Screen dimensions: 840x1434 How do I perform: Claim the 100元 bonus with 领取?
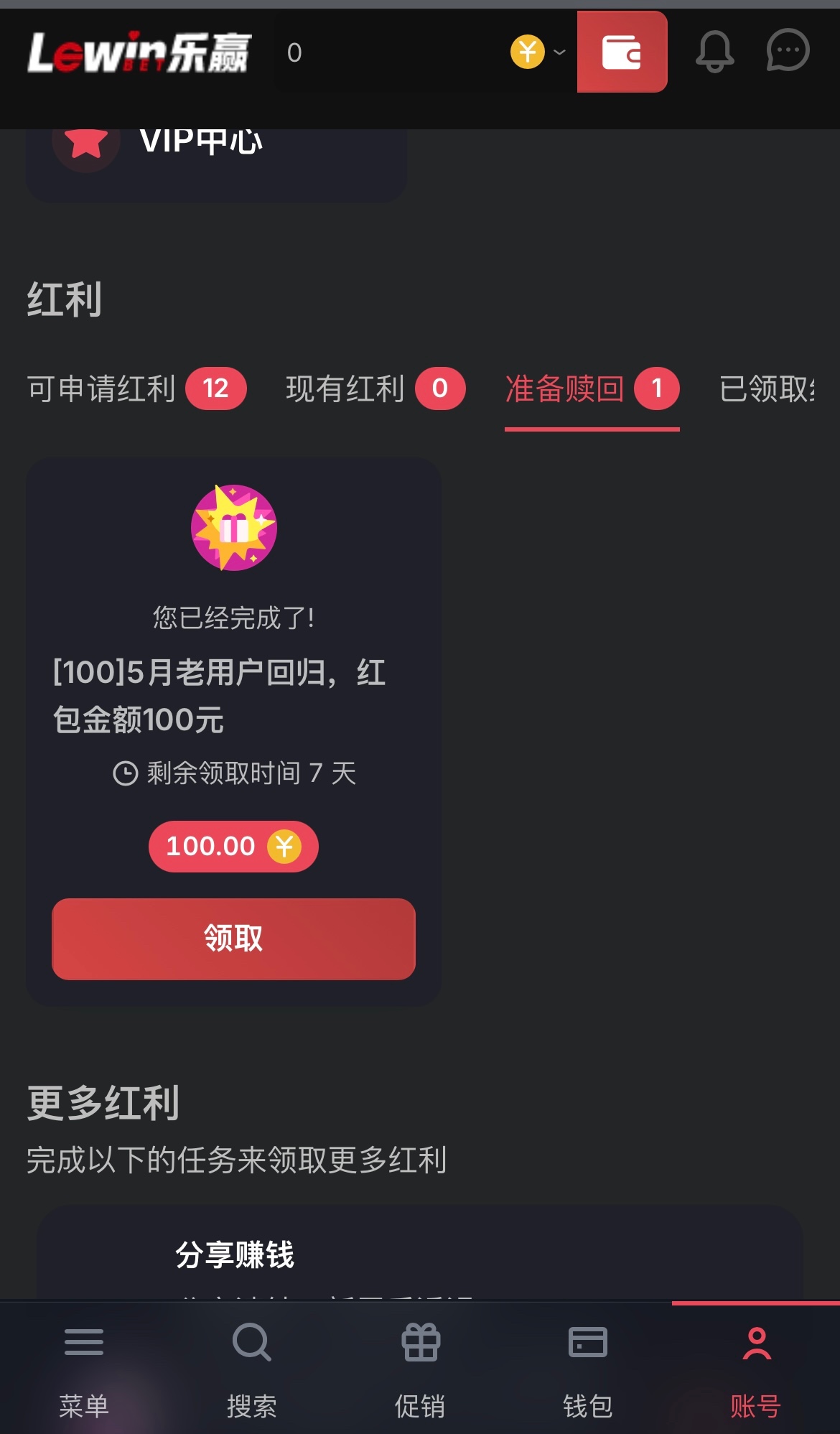click(x=233, y=939)
